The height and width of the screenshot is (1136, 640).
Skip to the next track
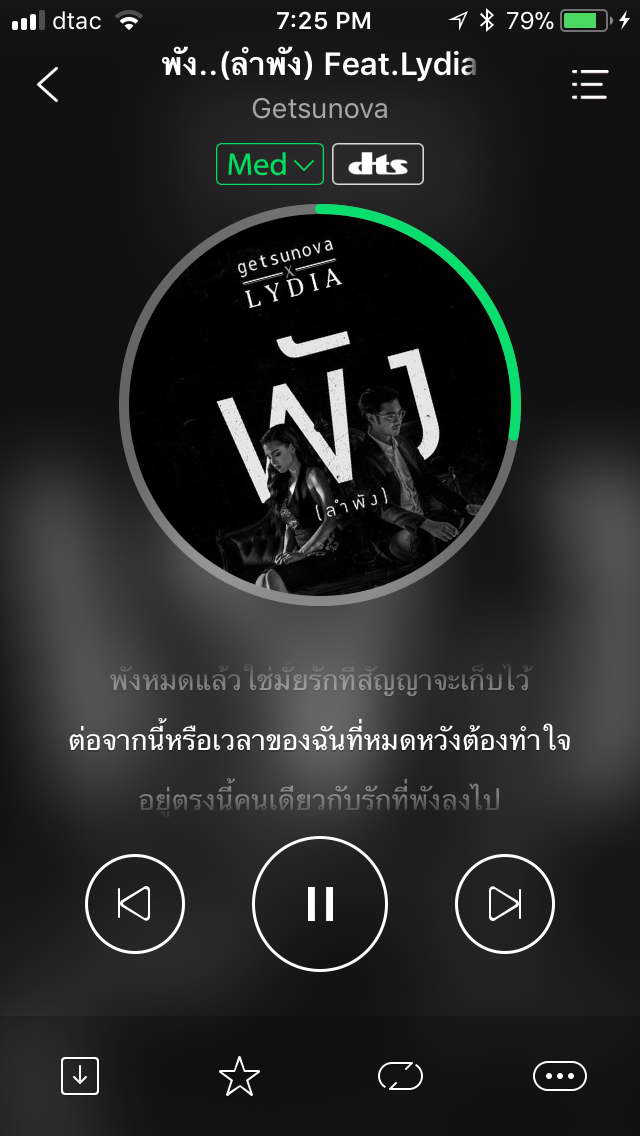504,903
